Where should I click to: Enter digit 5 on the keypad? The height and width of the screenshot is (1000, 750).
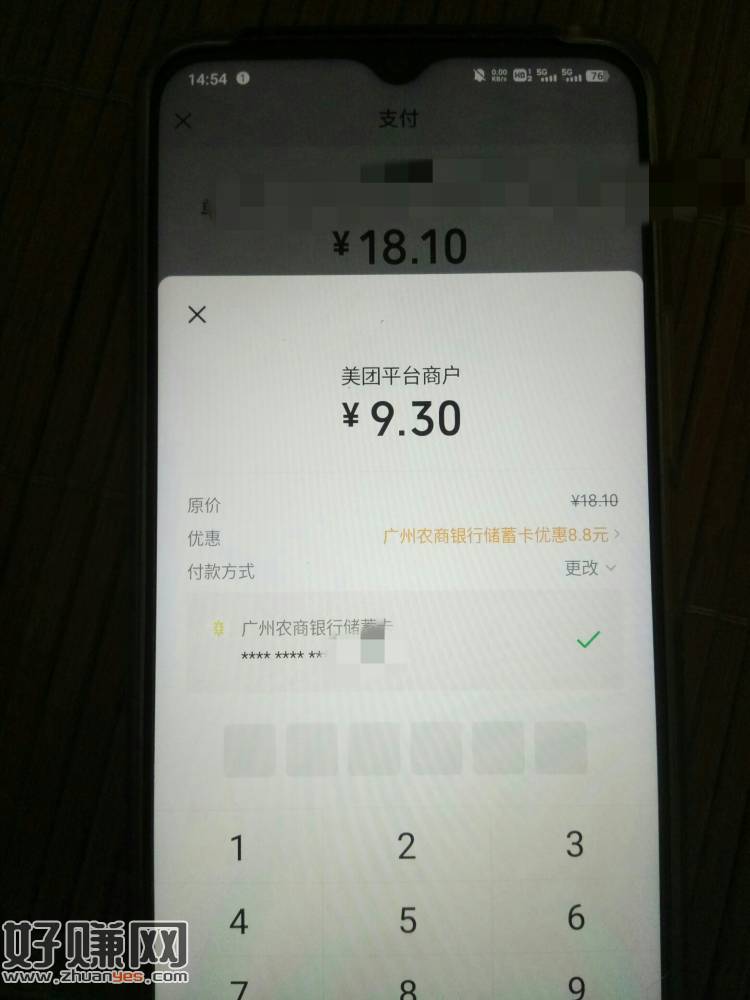pyautogui.click(x=406, y=919)
